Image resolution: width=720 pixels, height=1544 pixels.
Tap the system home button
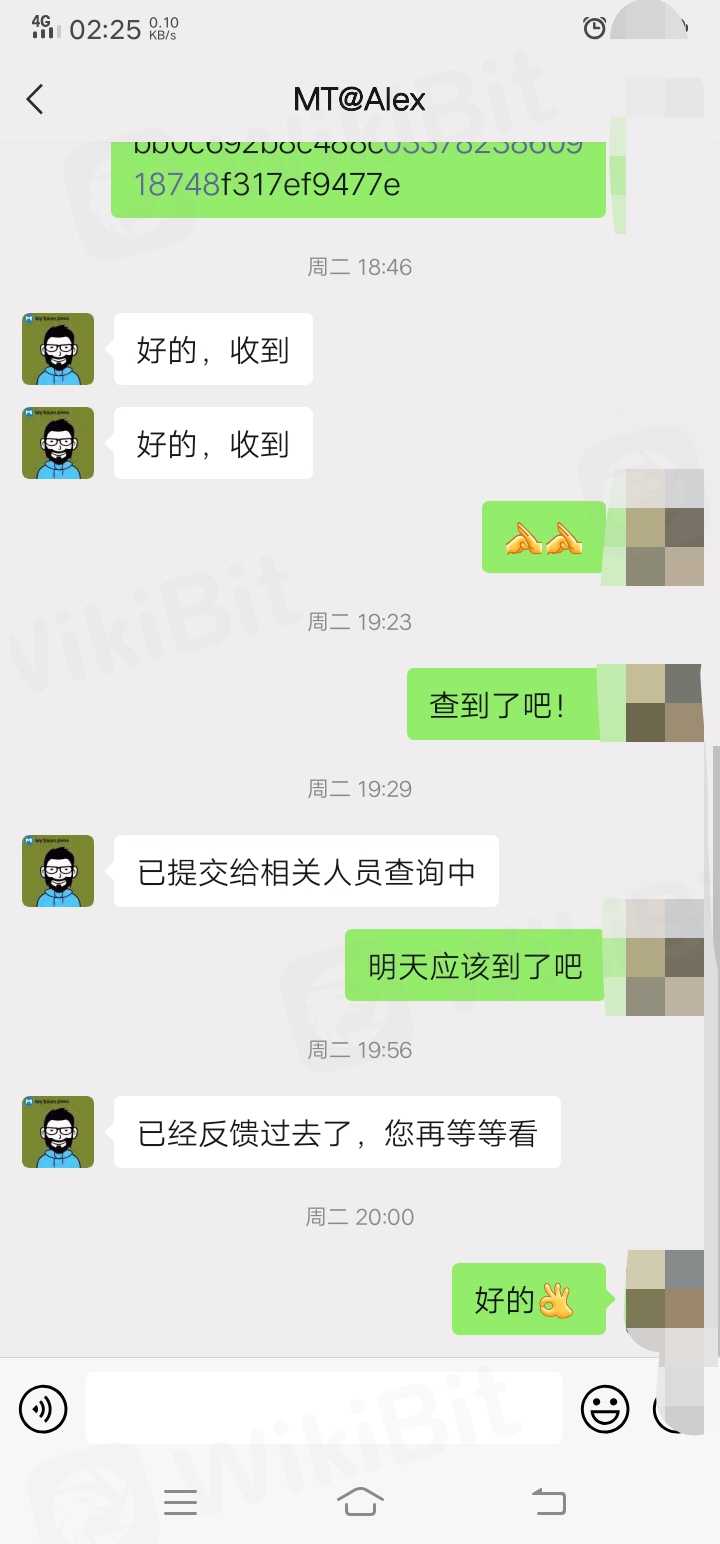tap(360, 1501)
